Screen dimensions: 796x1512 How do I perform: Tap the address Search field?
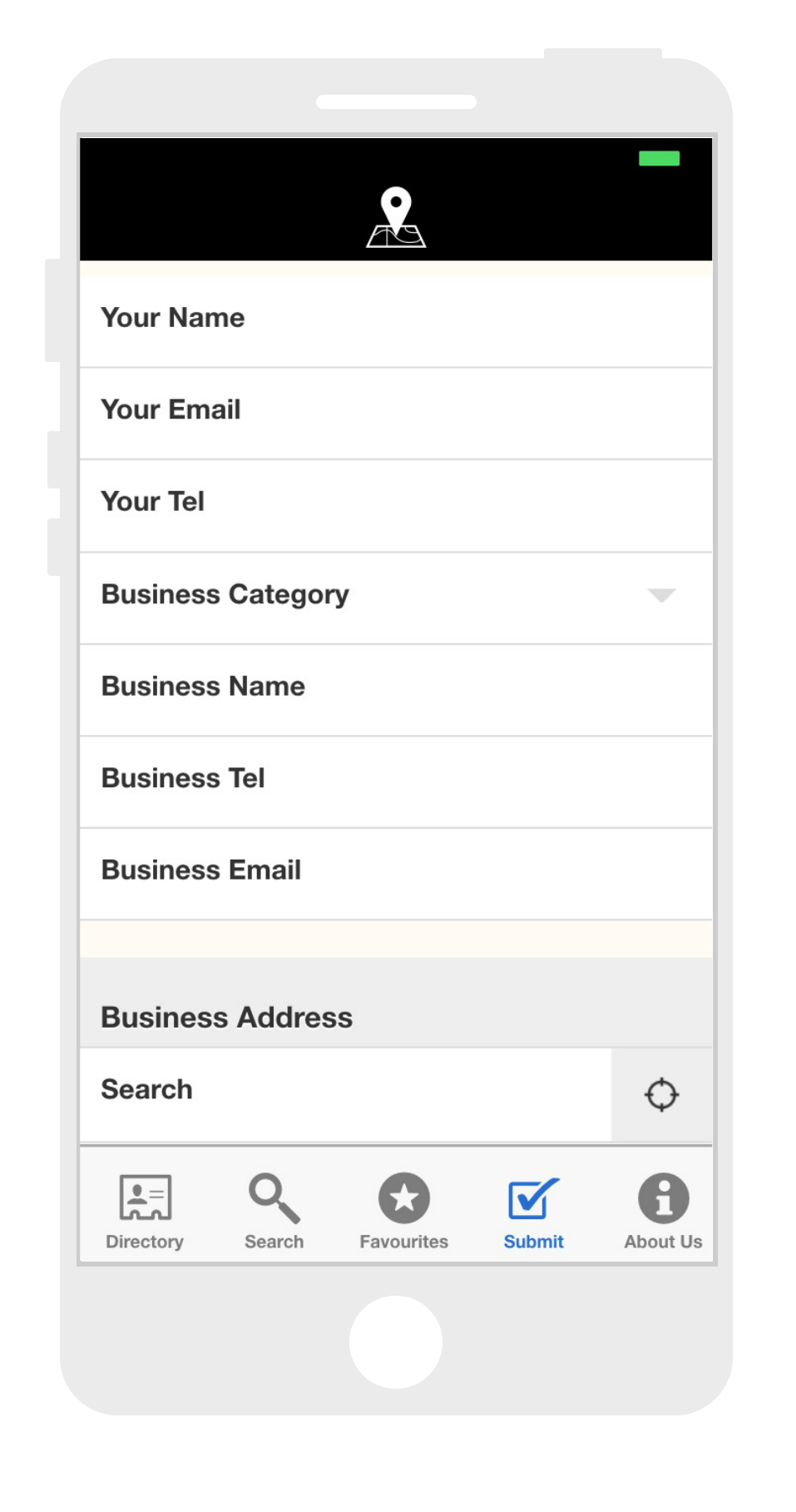coord(345,1091)
